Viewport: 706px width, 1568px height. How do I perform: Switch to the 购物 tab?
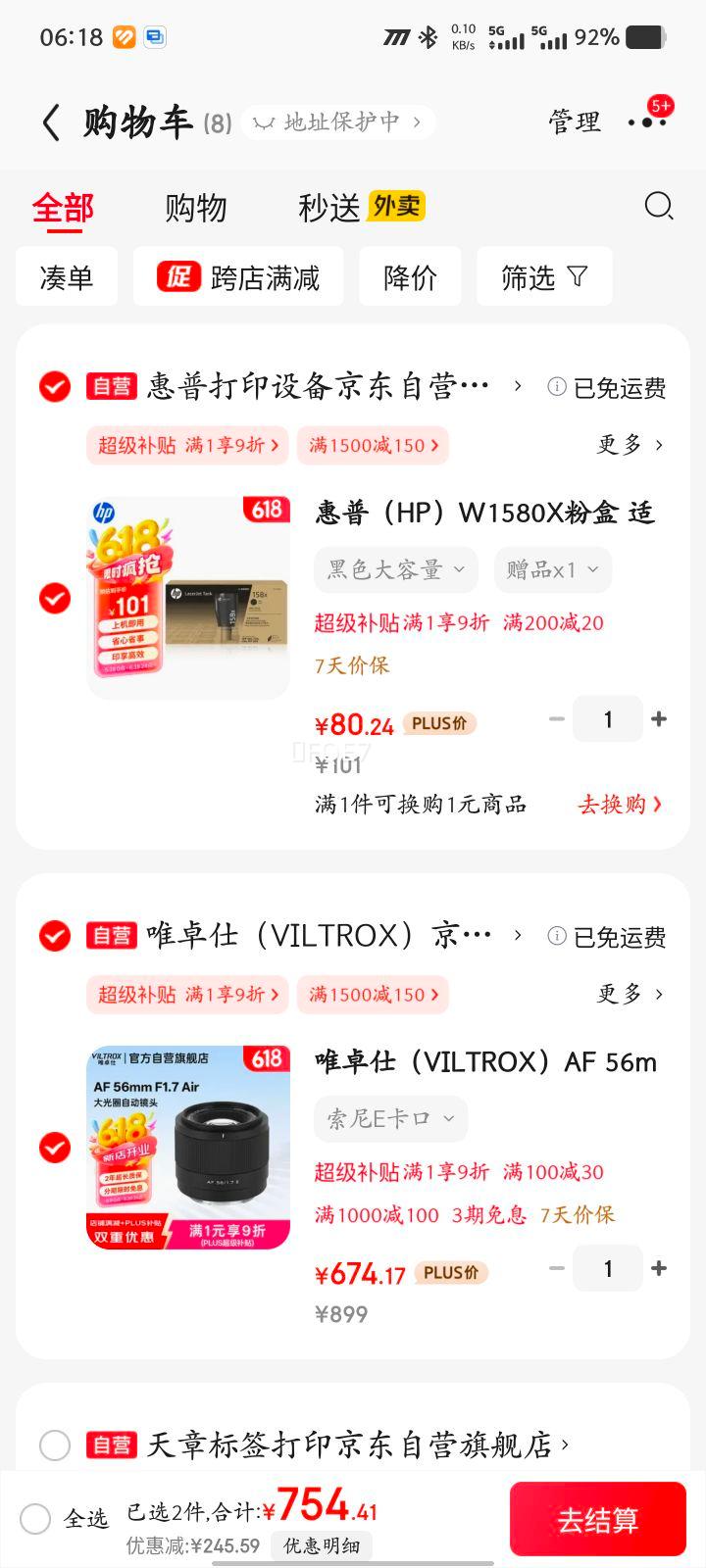pos(196,208)
